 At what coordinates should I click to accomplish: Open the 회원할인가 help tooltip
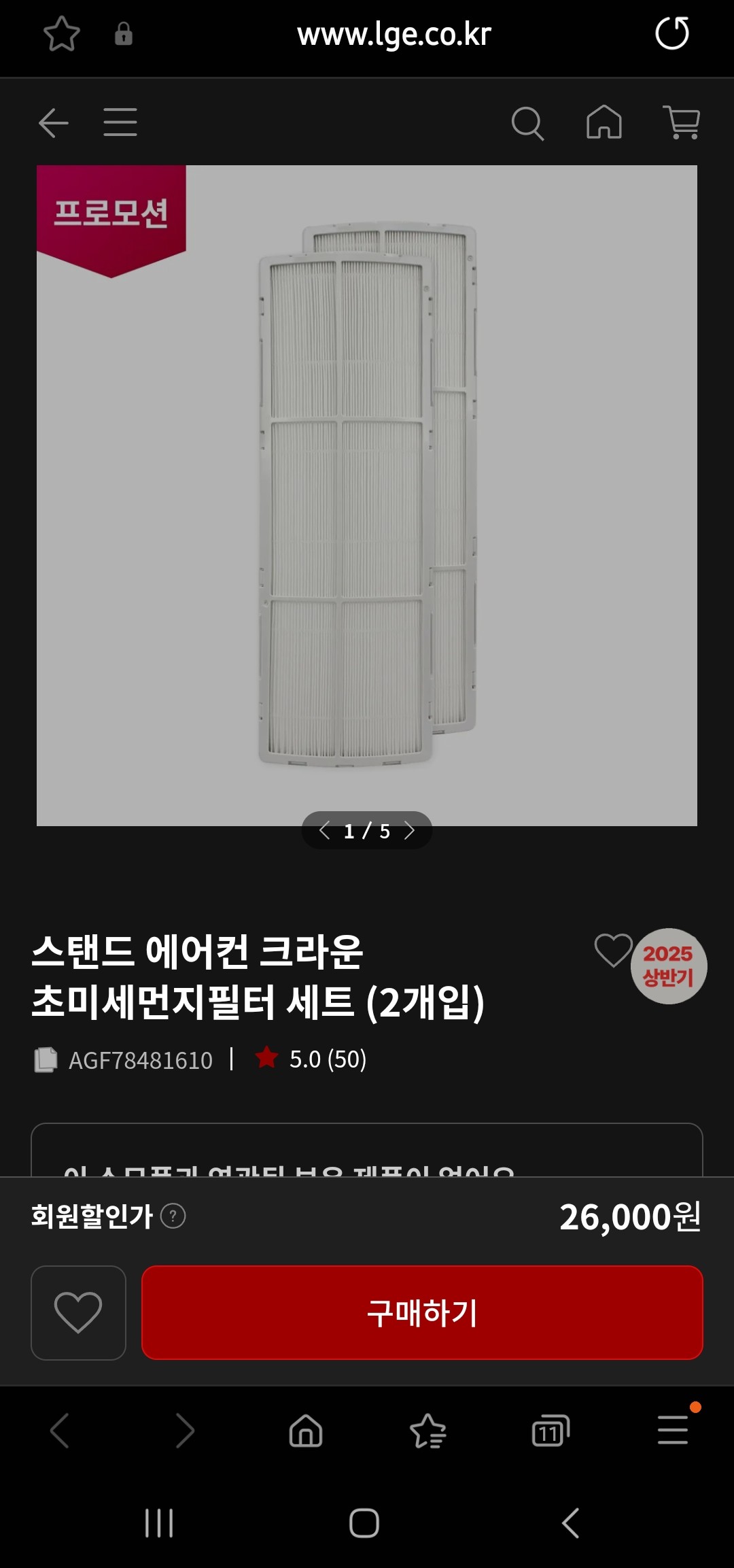173,1217
